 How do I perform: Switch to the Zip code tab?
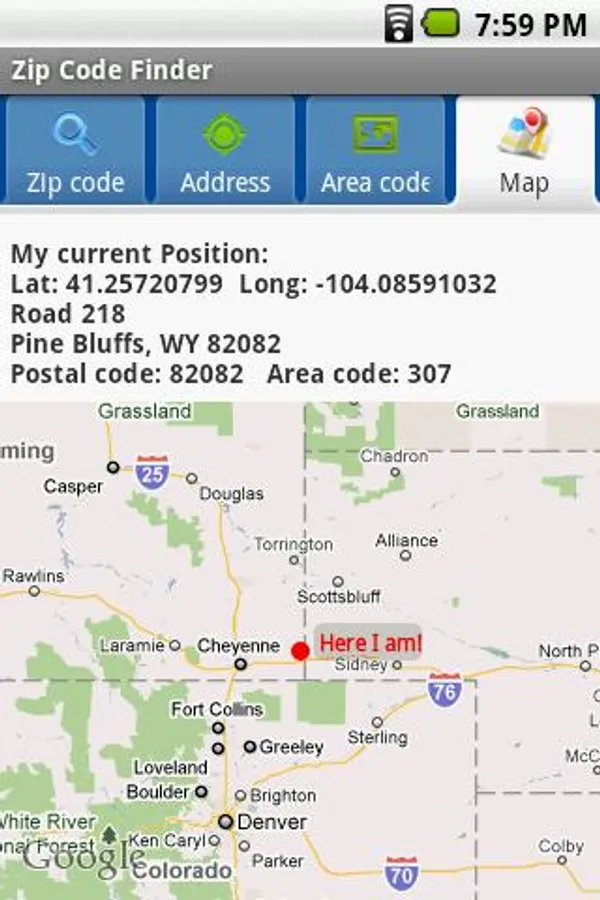[x=75, y=152]
